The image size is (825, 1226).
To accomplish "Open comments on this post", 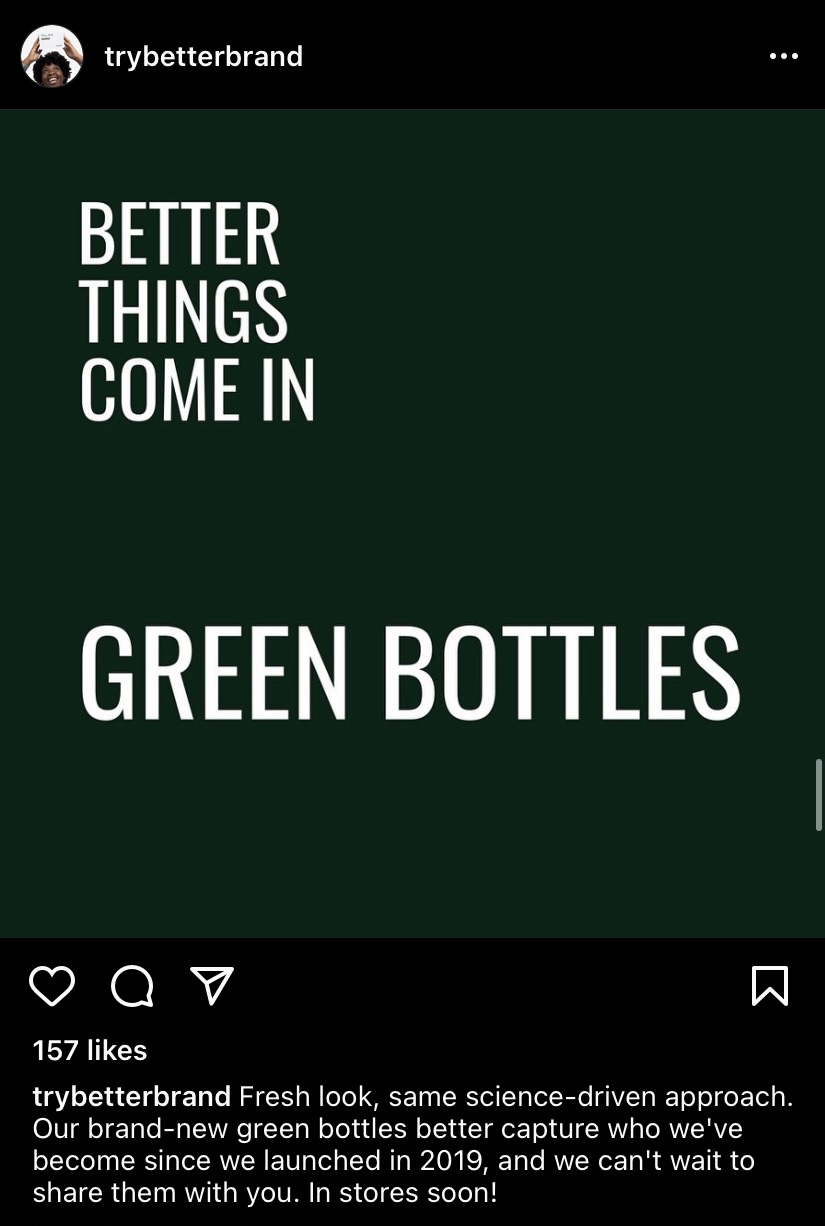I will click(132, 986).
